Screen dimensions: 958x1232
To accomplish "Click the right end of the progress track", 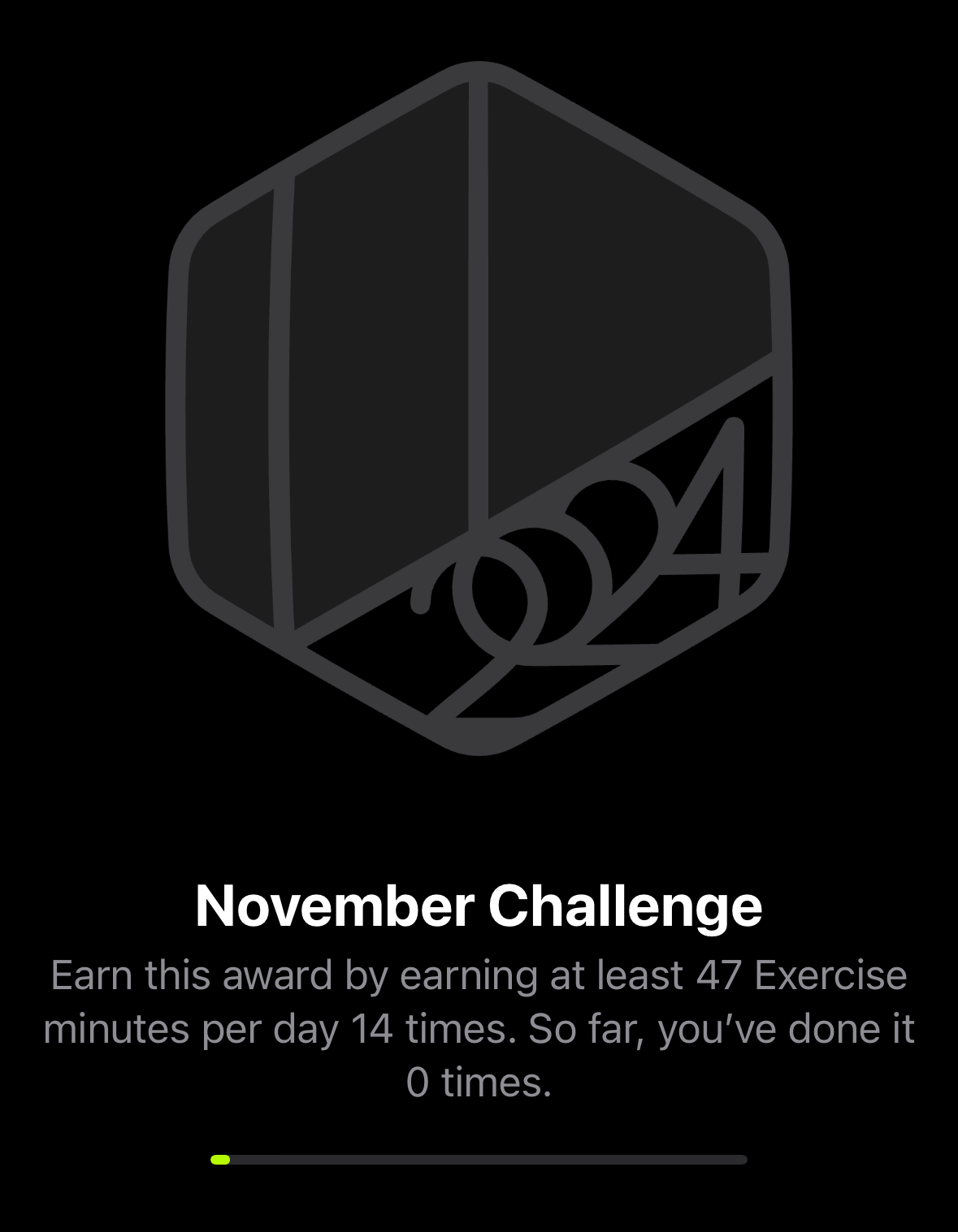I will 739,1158.
